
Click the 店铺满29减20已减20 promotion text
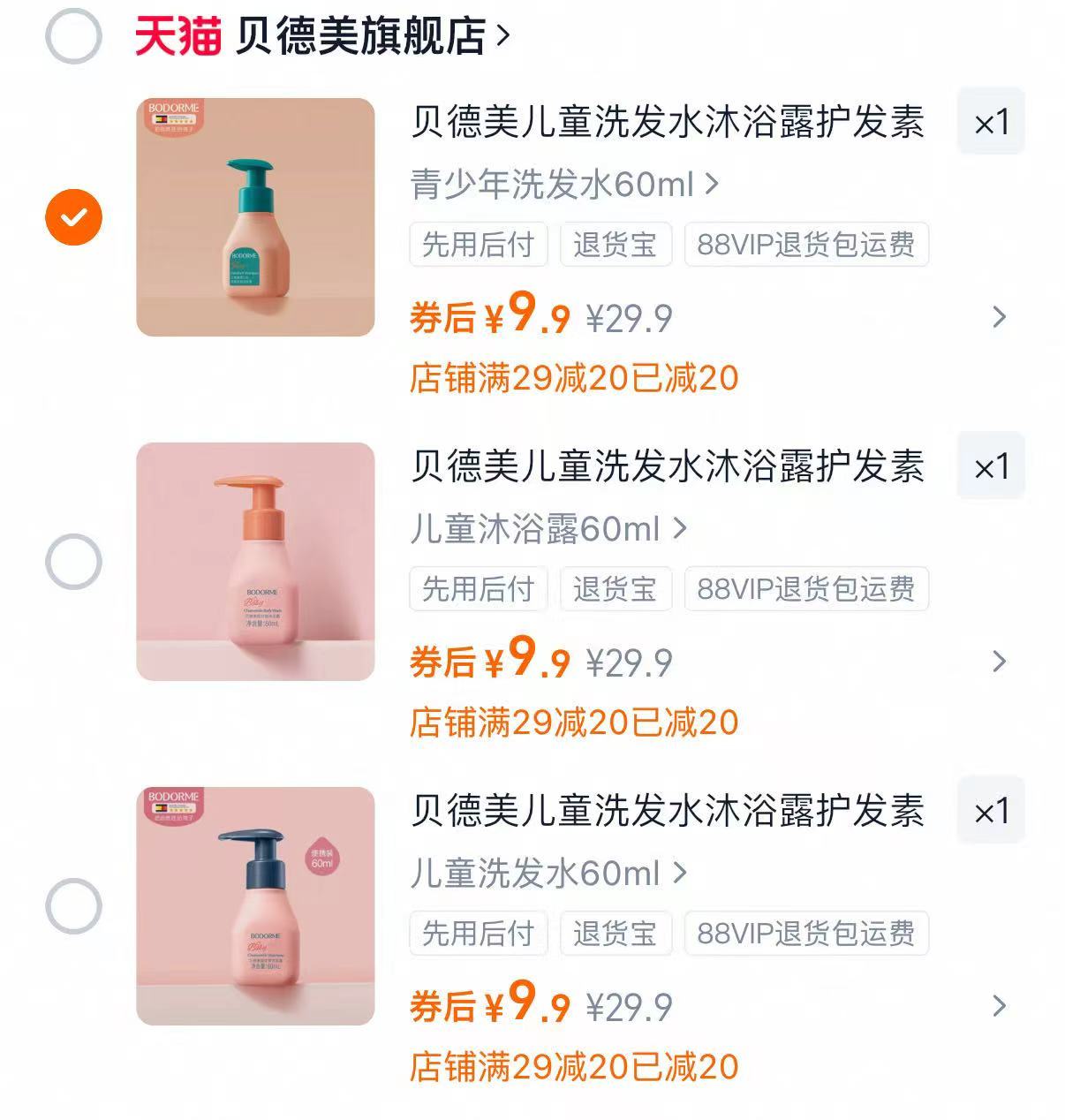(x=576, y=380)
